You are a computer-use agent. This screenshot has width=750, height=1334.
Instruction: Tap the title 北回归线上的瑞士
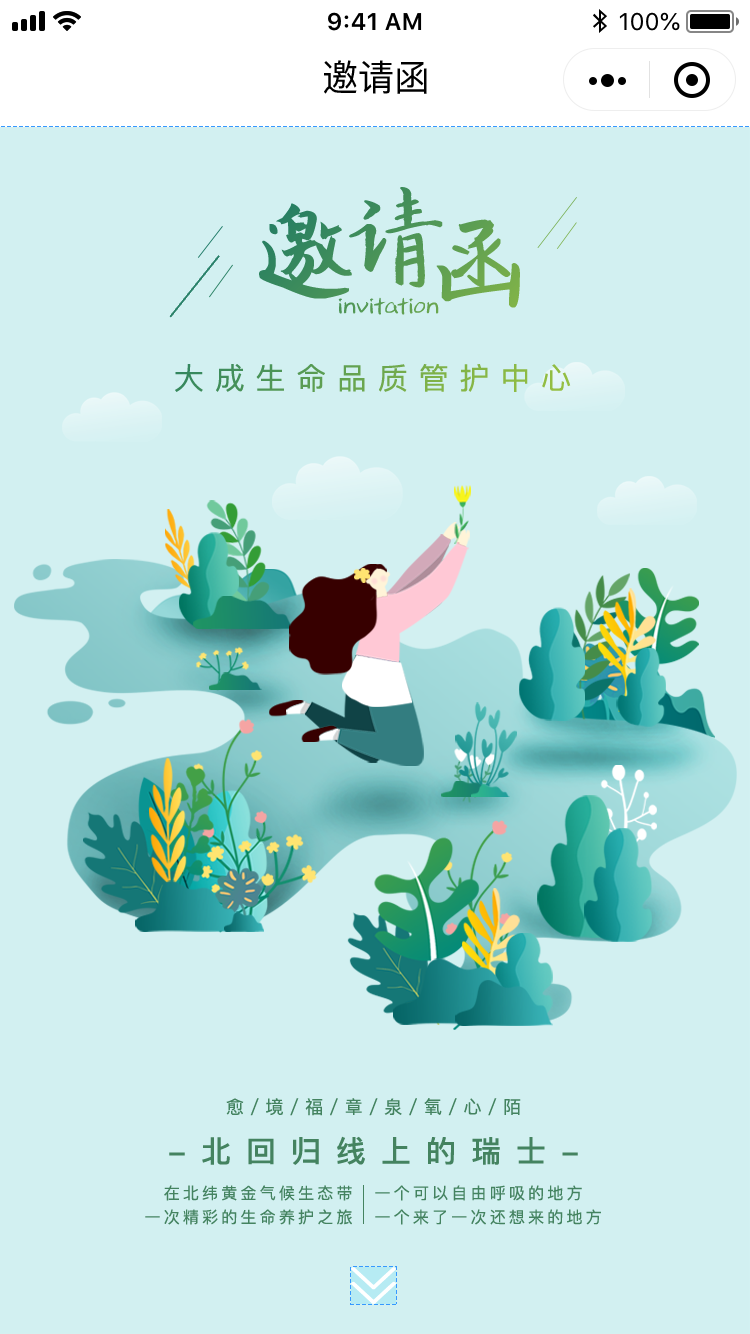pyautogui.click(x=373, y=1151)
